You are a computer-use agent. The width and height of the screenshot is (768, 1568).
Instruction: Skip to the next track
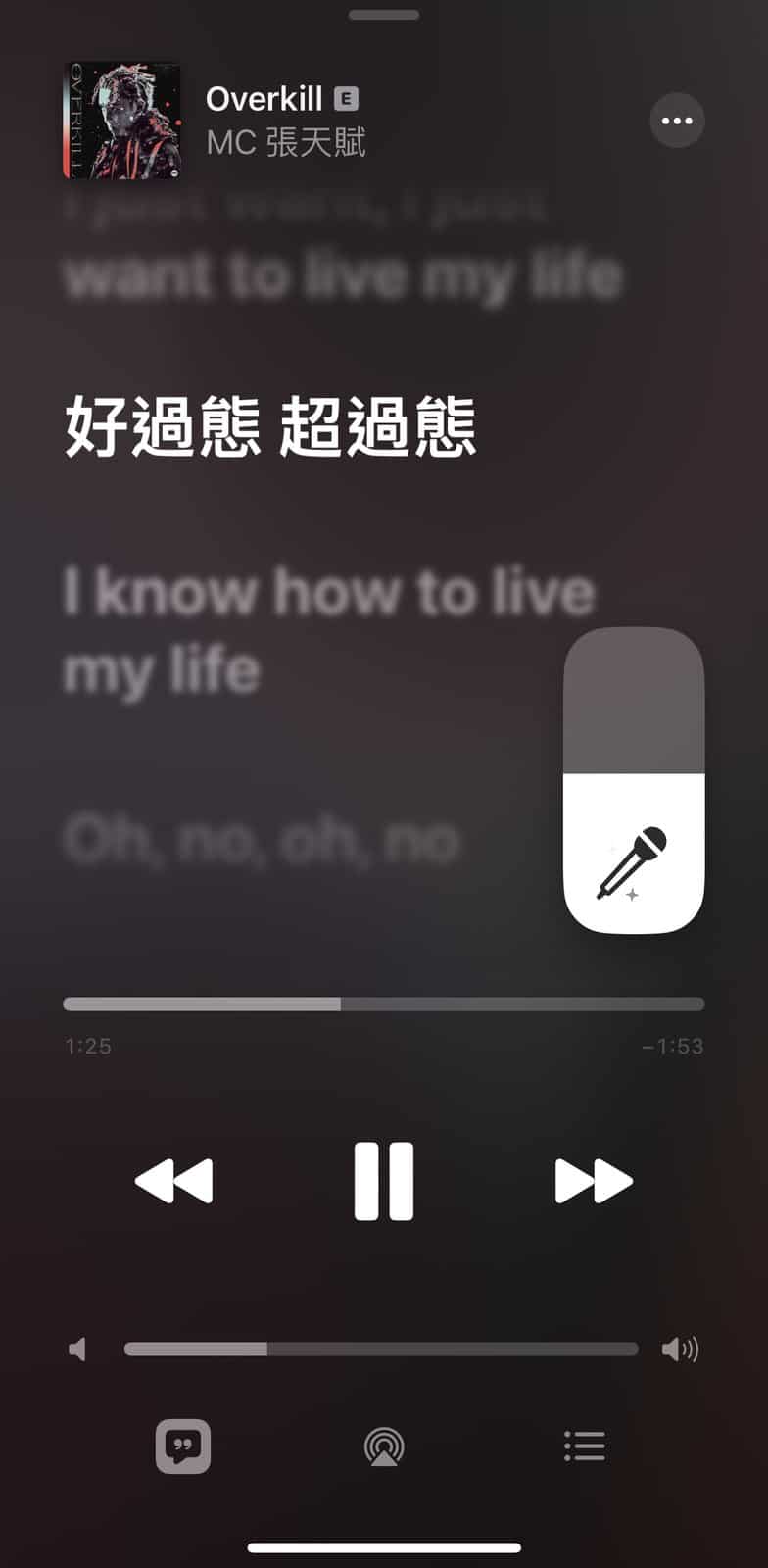[593, 1181]
